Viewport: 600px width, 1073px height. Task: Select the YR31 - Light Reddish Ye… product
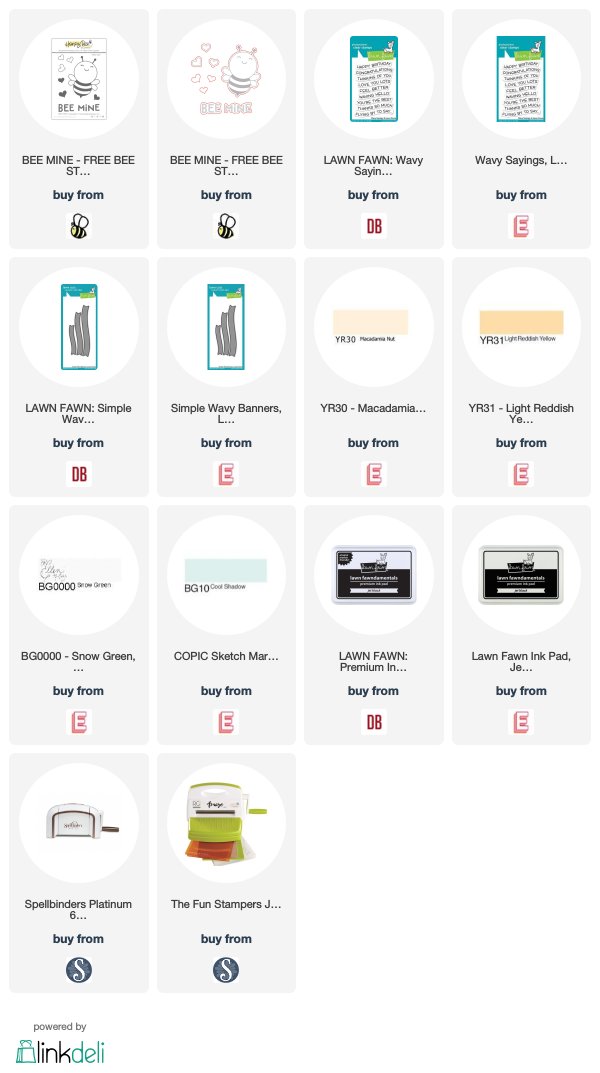[521, 377]
